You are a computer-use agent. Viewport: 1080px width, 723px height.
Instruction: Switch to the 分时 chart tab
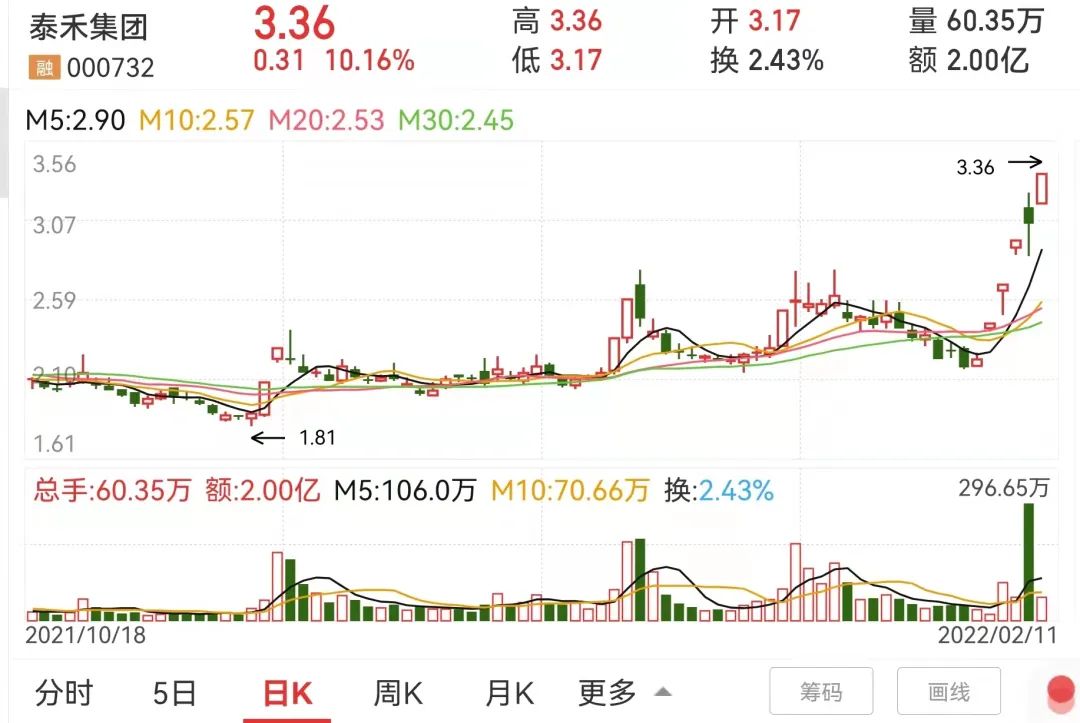pyautogui.click(x=65, y=692)
